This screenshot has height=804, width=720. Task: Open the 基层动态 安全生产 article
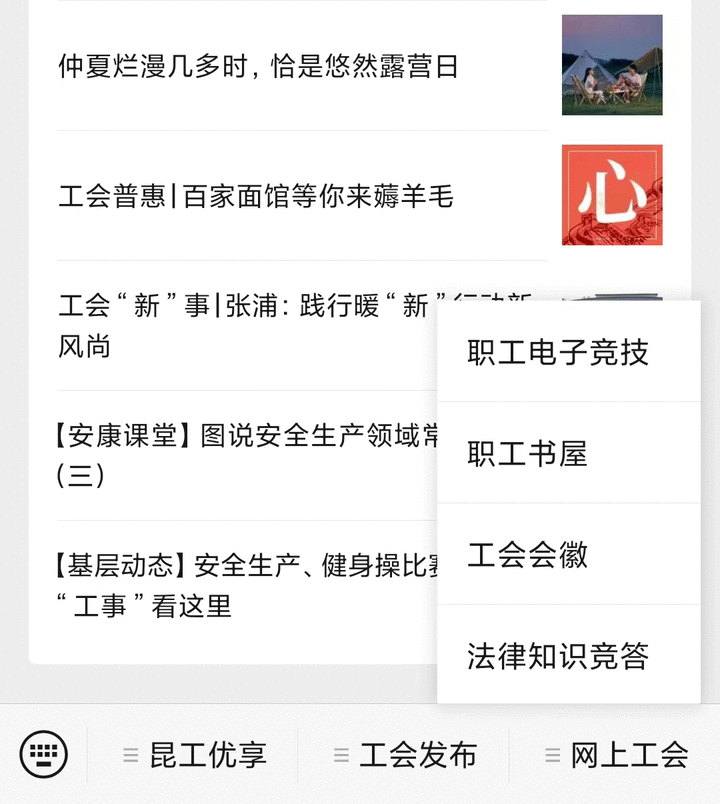[x=240, y=585]
